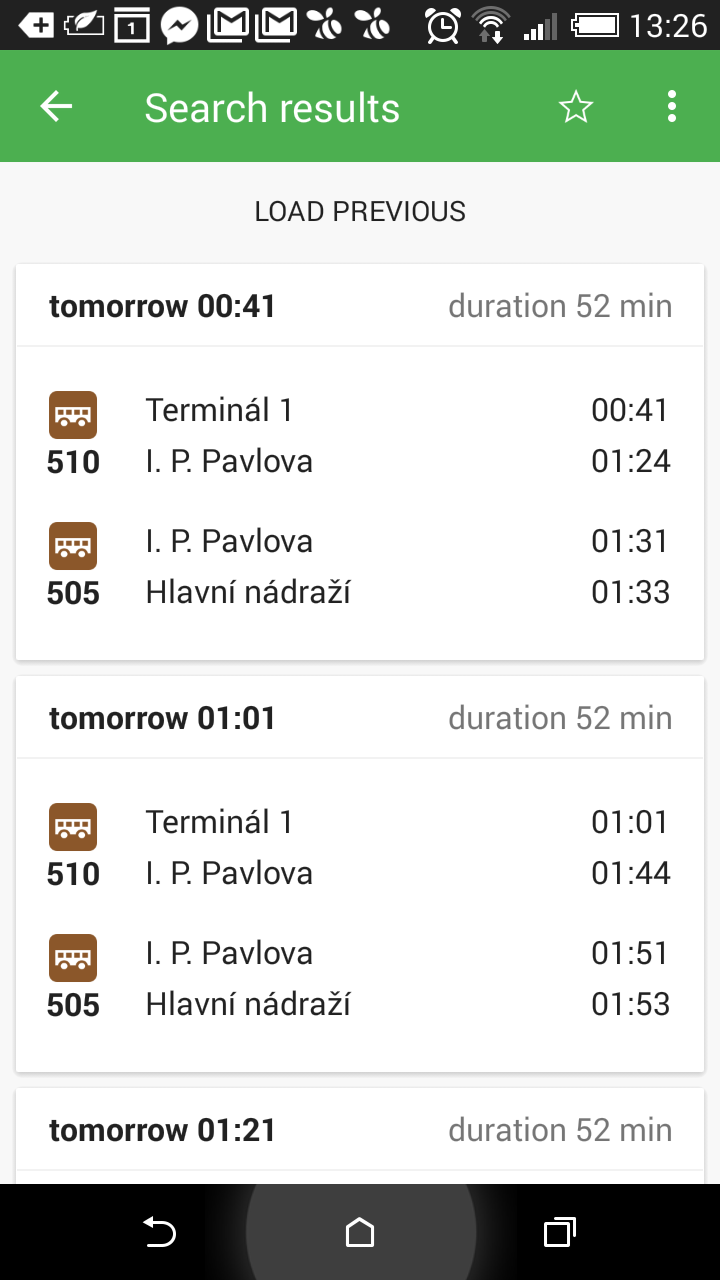Open the connection departing tomorrow 01:01
The width and height of the screenshot is (720, 1280).
pyautogui.click(x=360, y=874)
